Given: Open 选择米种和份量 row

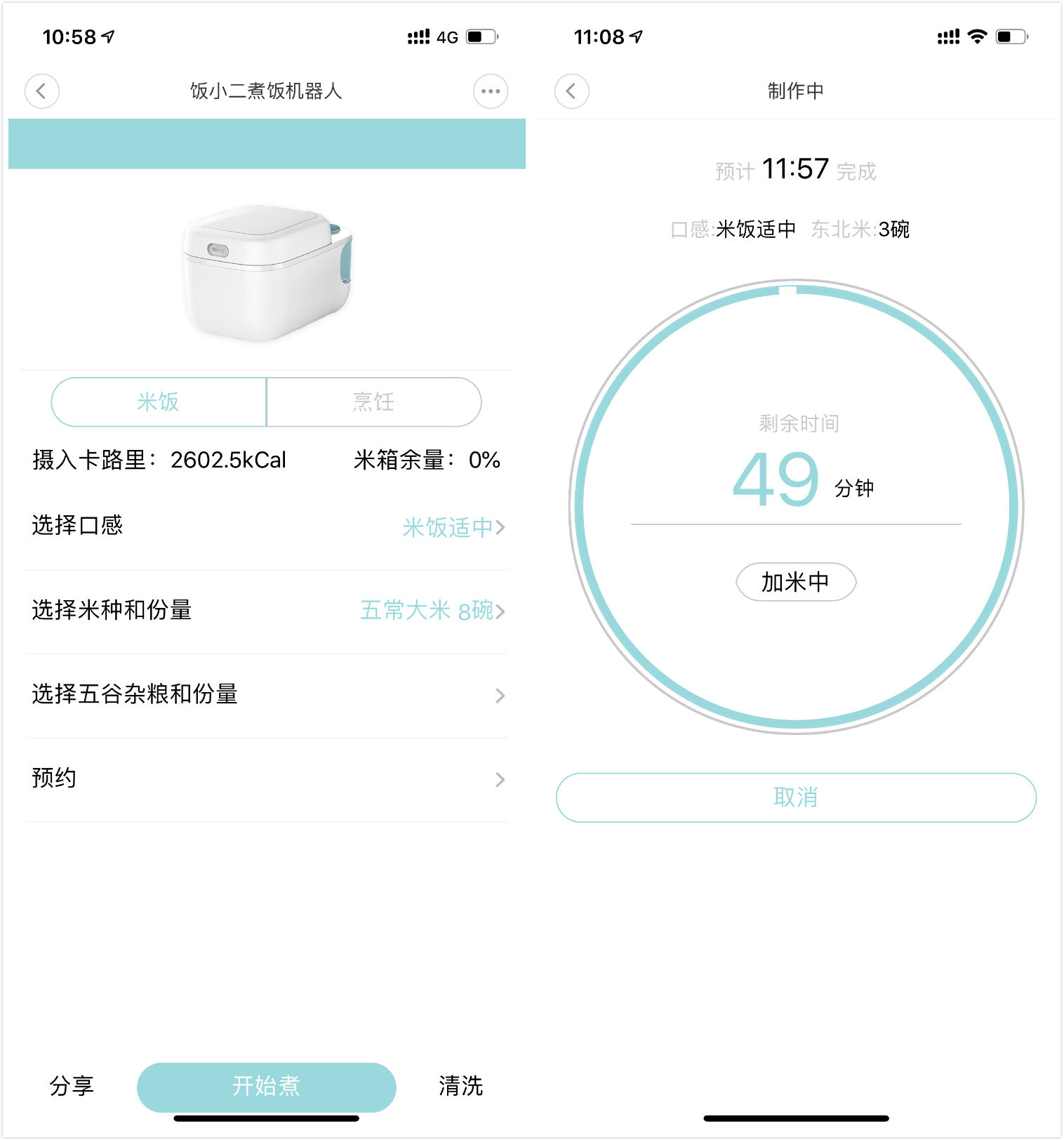Looking at the screenshot, I should click(267, 611).
